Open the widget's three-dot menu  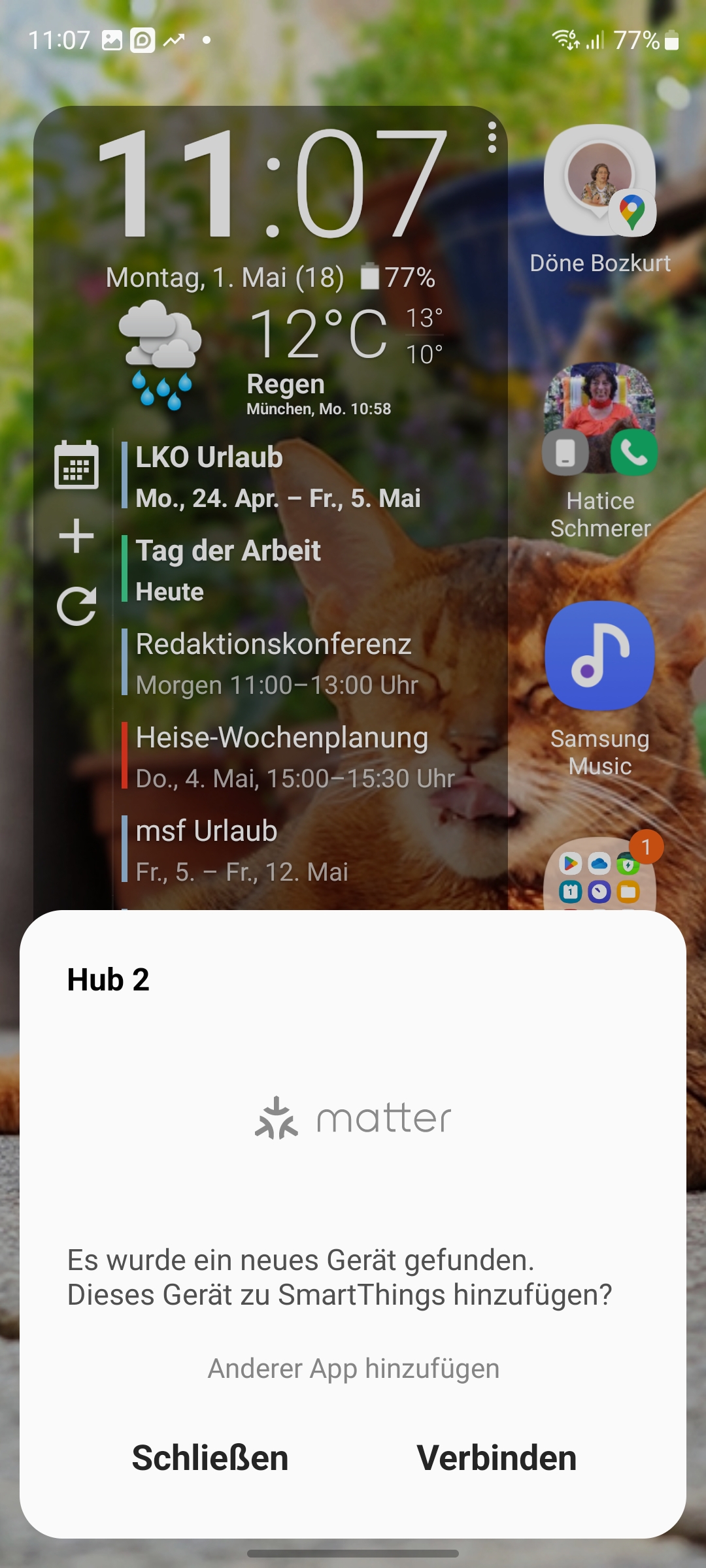[x=492, y=138]
